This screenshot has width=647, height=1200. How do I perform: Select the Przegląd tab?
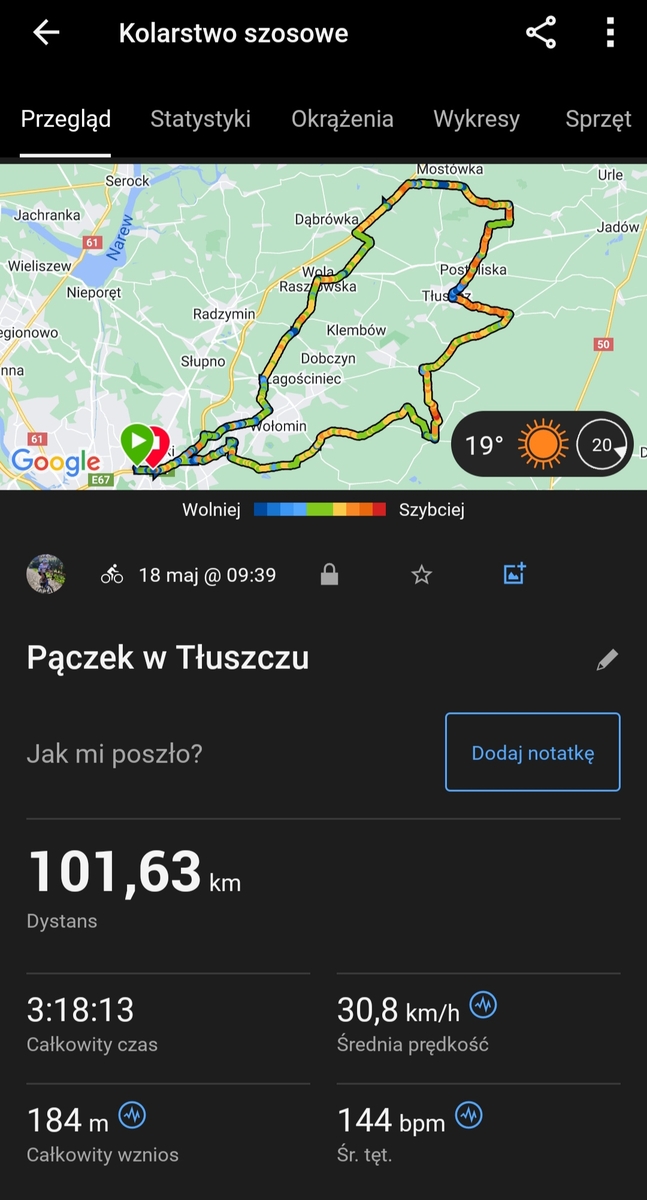click(x=66, y=119)
